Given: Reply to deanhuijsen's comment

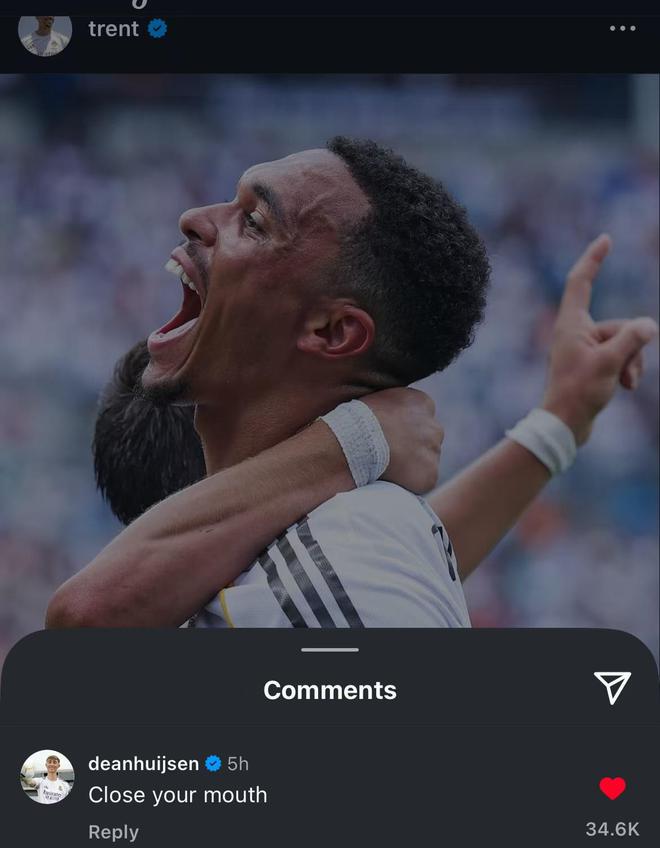Looking at the screenshot, I should click(x=113, y=831).
